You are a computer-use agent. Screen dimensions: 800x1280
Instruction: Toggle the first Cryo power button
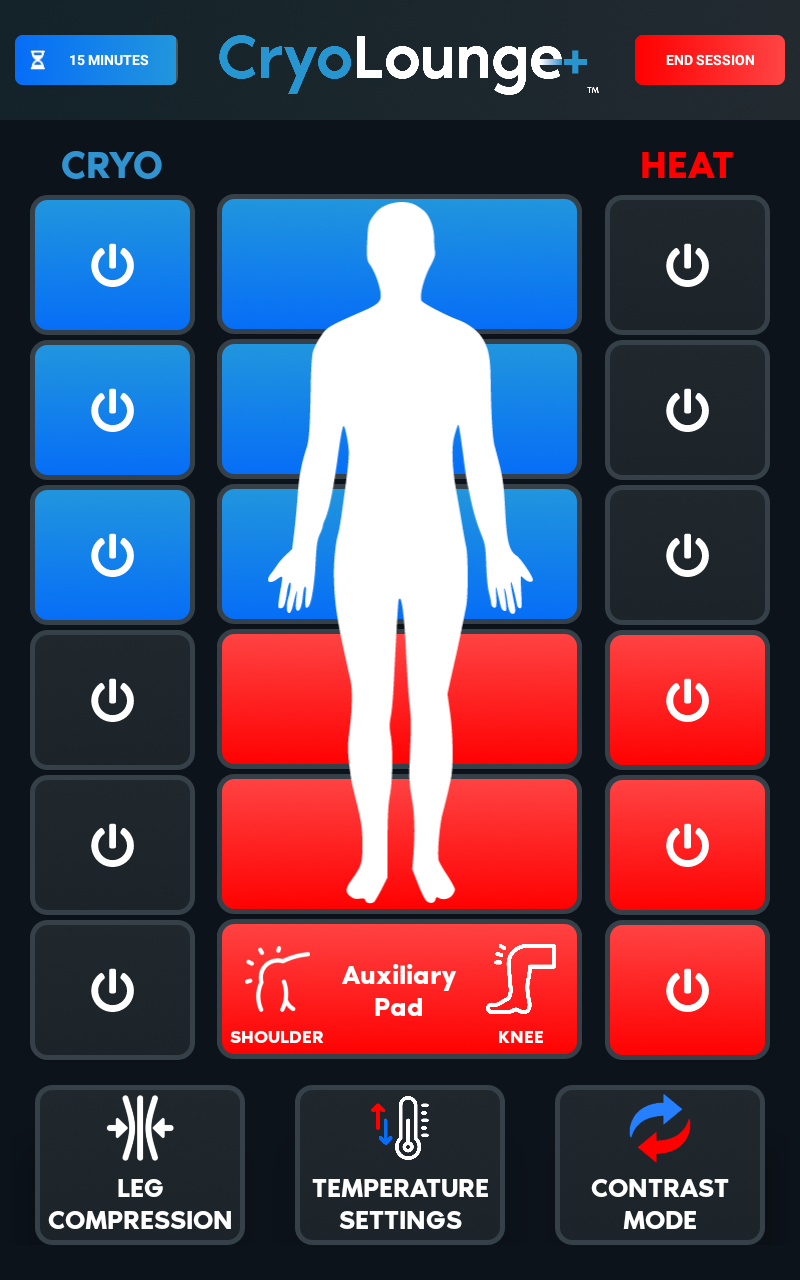tap(112, 265)
